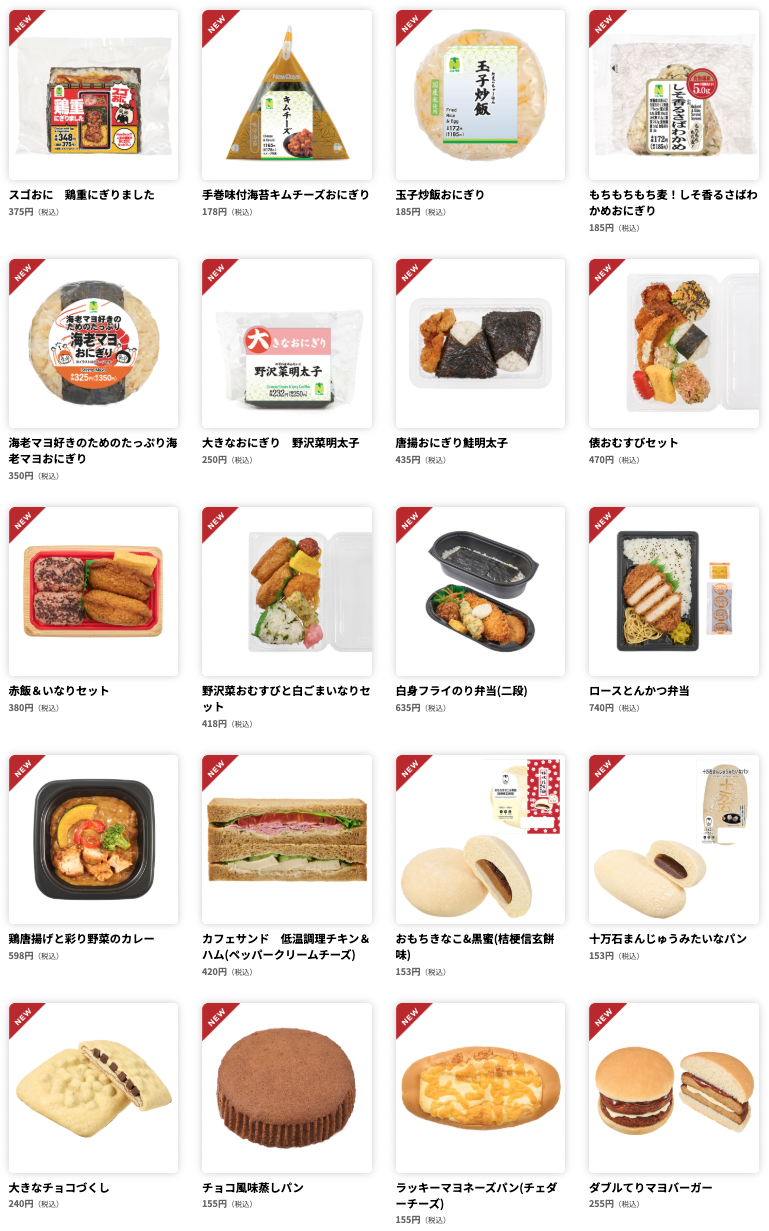View the 大きなチョコづくし bread
The height and width of the screenshot is (1231, 769).
click(x=93, y=1088)
